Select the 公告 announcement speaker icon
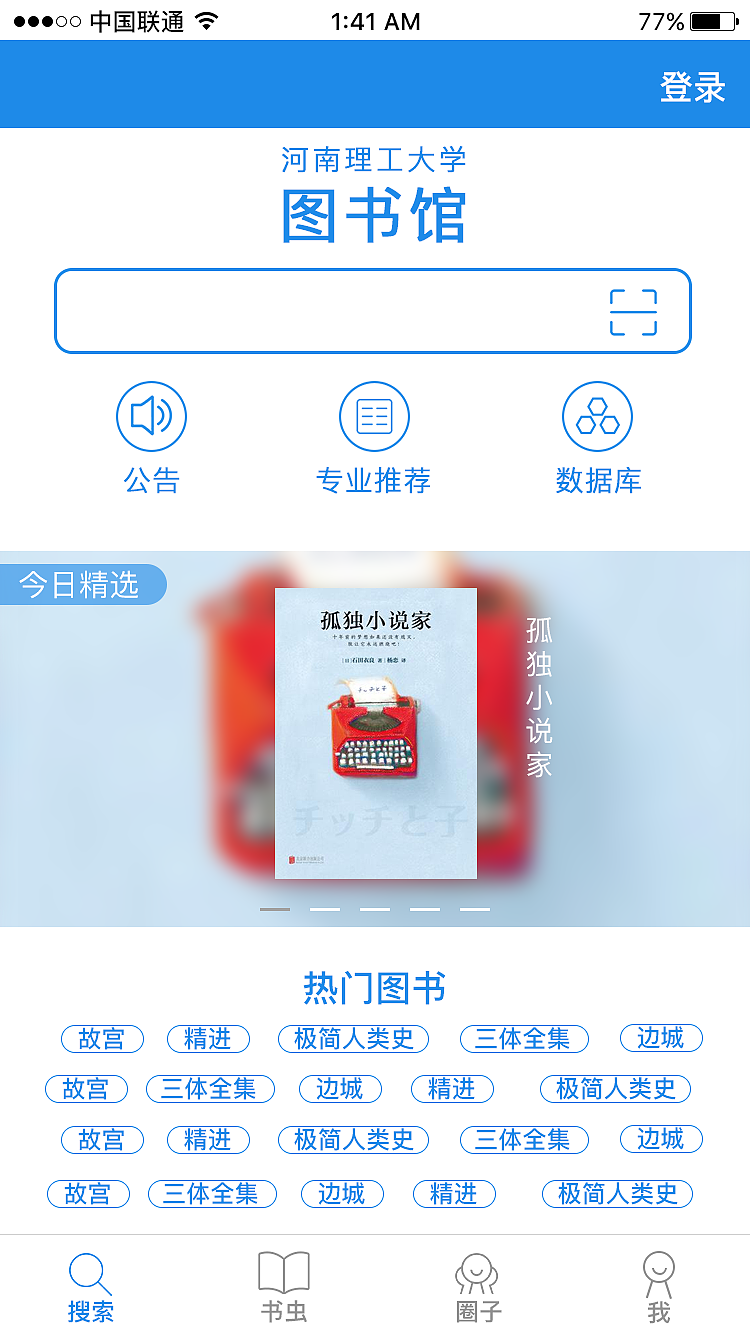The image size is (750, 1334). pos(151,416)
